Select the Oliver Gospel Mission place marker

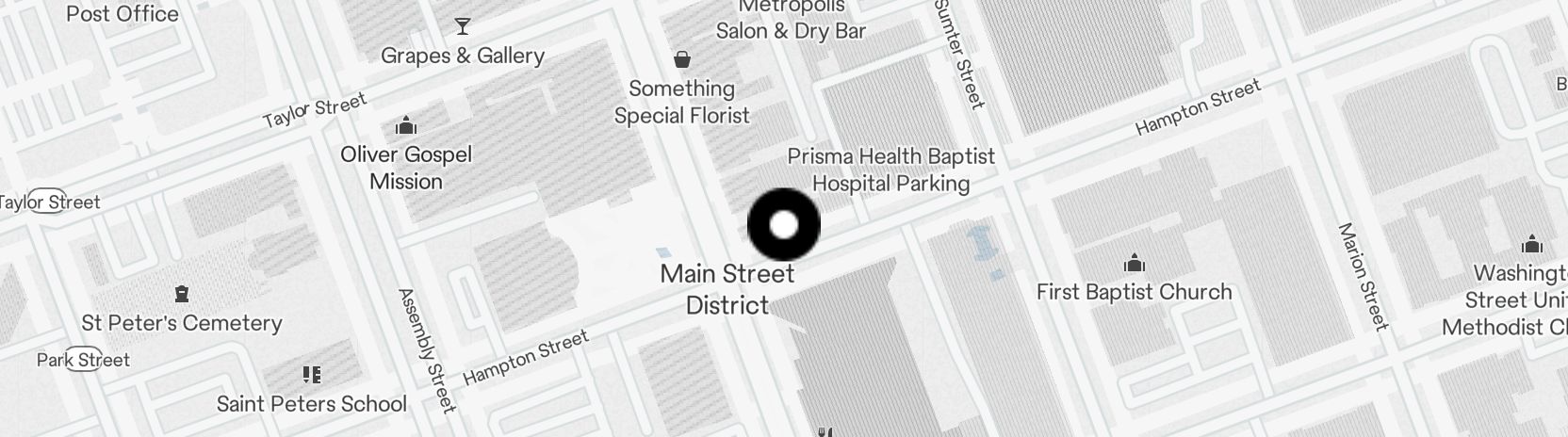(x=406, y=125)
